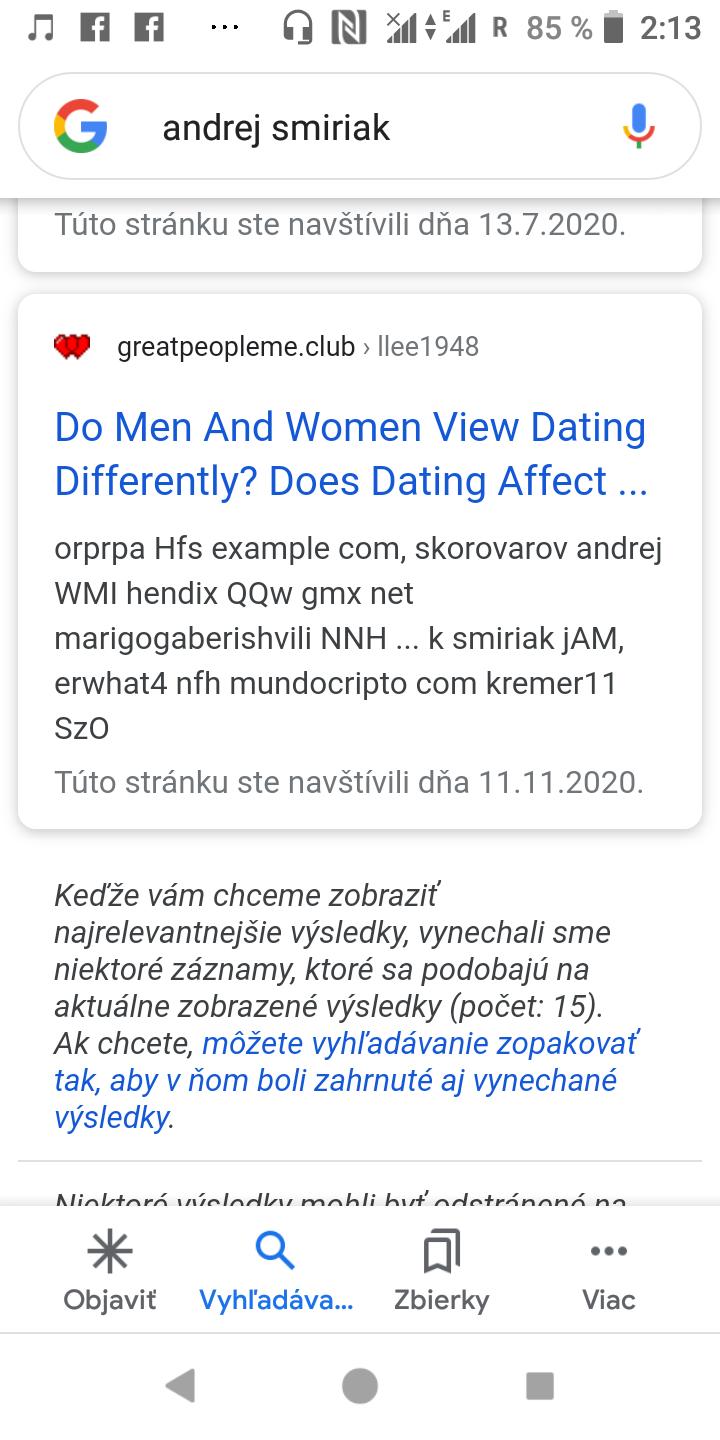Switch to the Objaviť tab
This screenshot has height=1440, width=720.
(x=110, y=1268)
